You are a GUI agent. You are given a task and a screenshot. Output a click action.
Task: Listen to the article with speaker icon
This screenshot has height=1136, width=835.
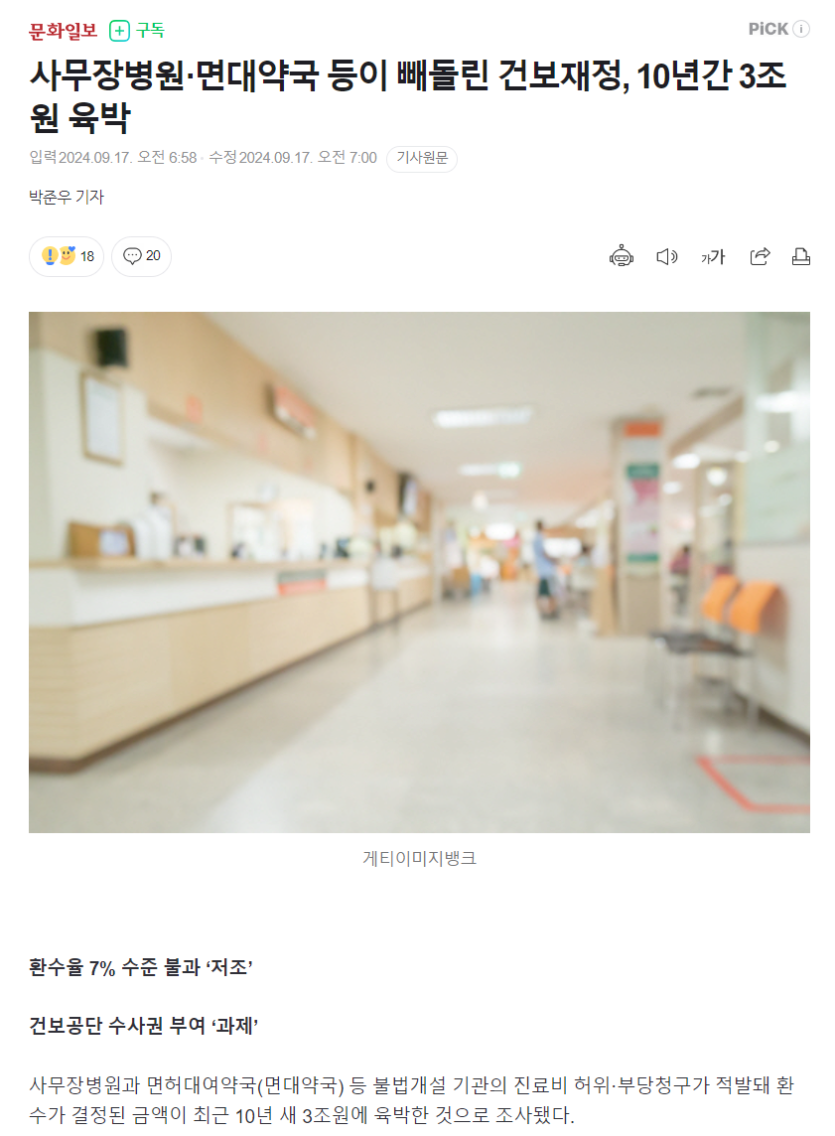pyautogui.click(x=666, y=256)
